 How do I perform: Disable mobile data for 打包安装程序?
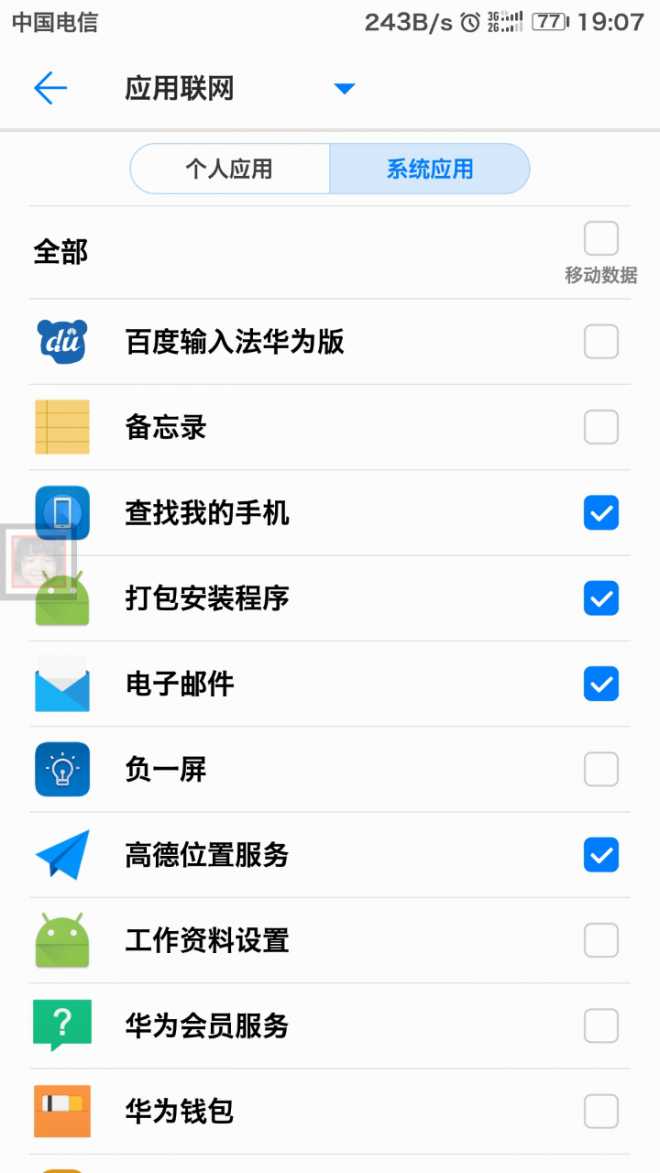click(x=601, y=598)
